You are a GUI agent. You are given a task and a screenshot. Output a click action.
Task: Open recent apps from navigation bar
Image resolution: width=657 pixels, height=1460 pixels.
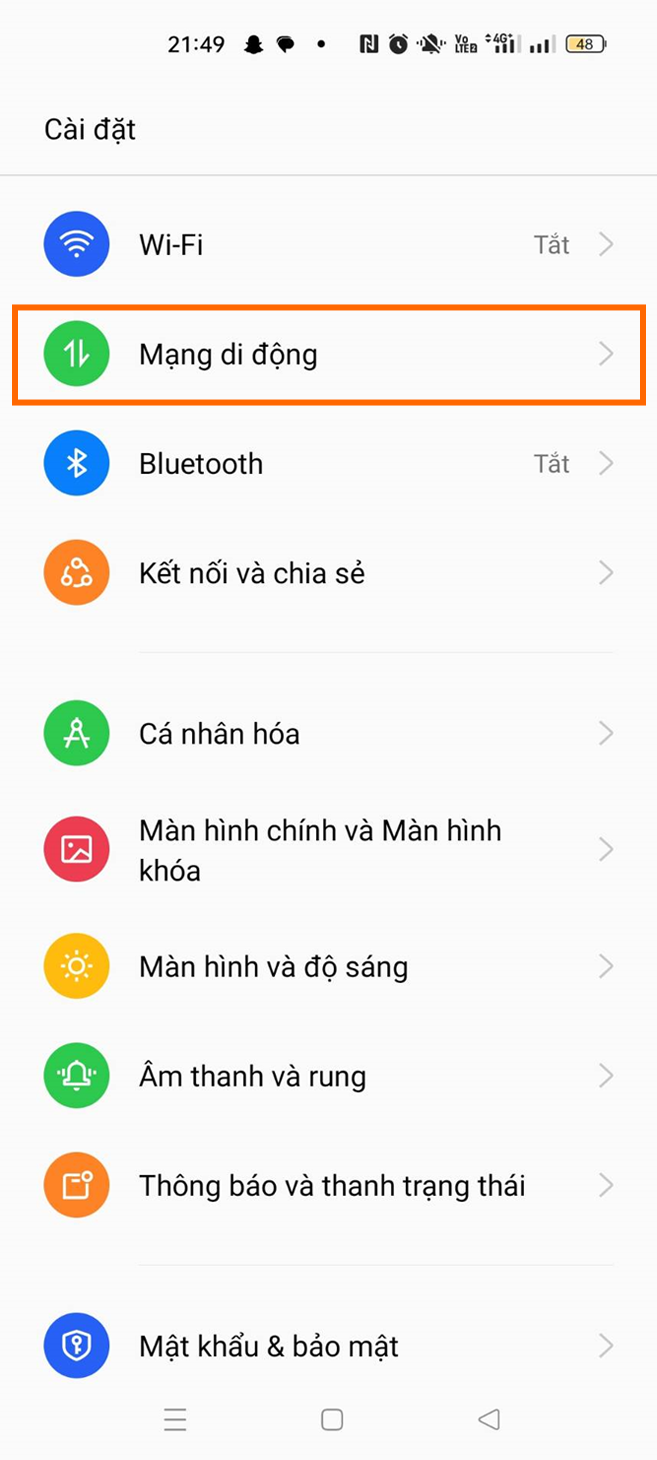[x=175, y=1419]
